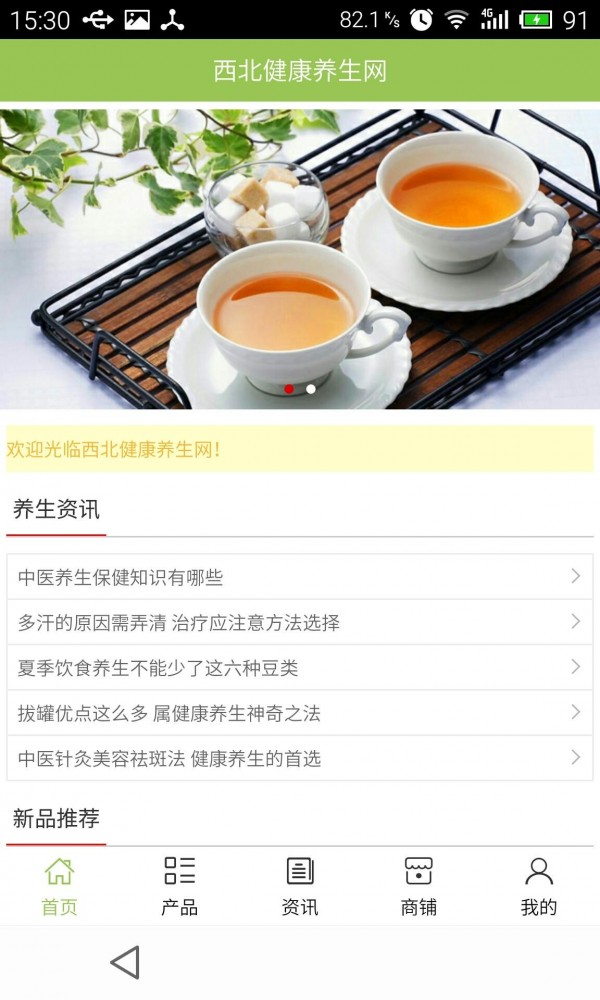Viewport: 600px width, 1000px height.
Task: Open the 我的 profile tab
Action: [538, 886]
